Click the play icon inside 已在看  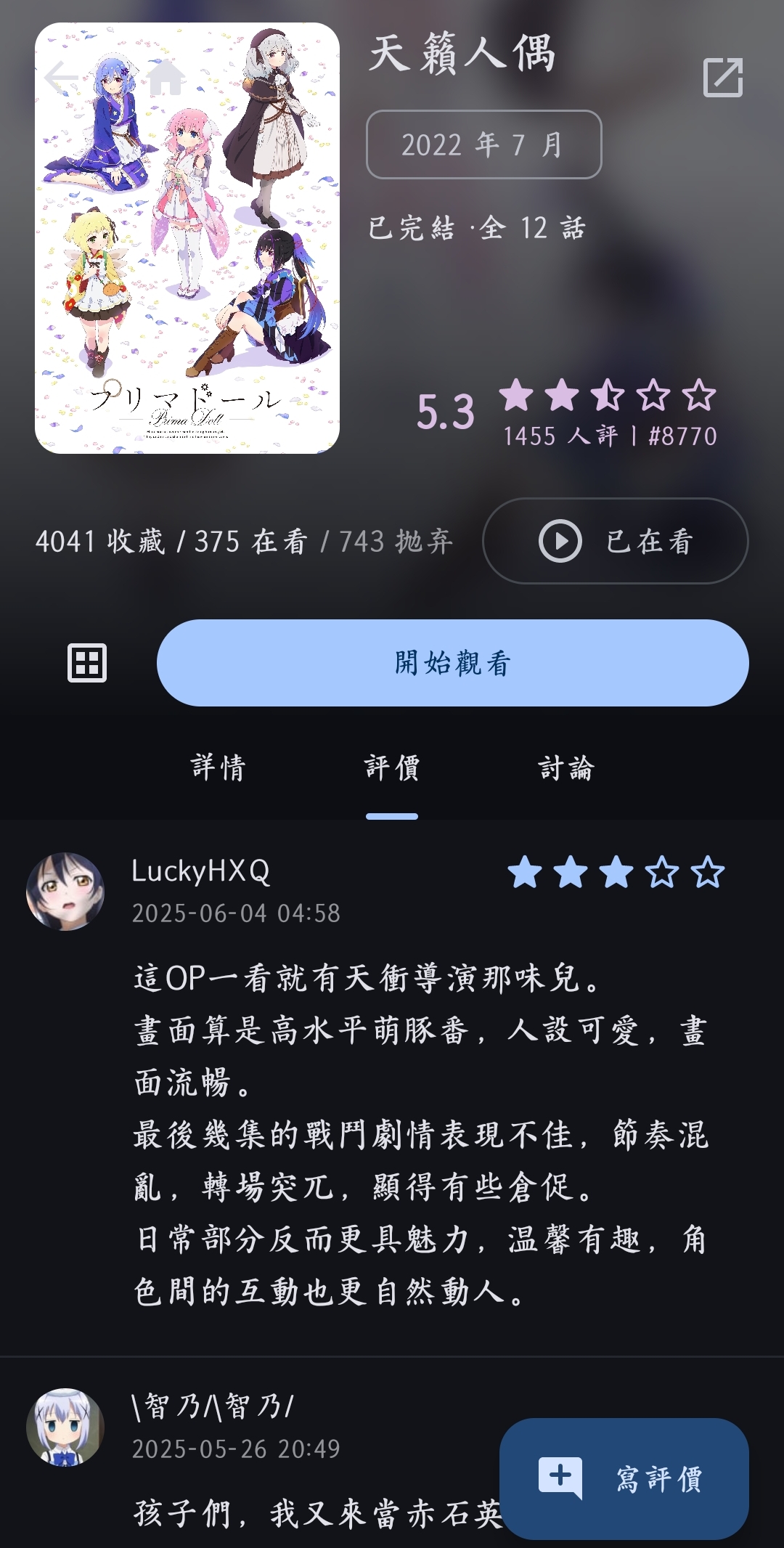558,541
